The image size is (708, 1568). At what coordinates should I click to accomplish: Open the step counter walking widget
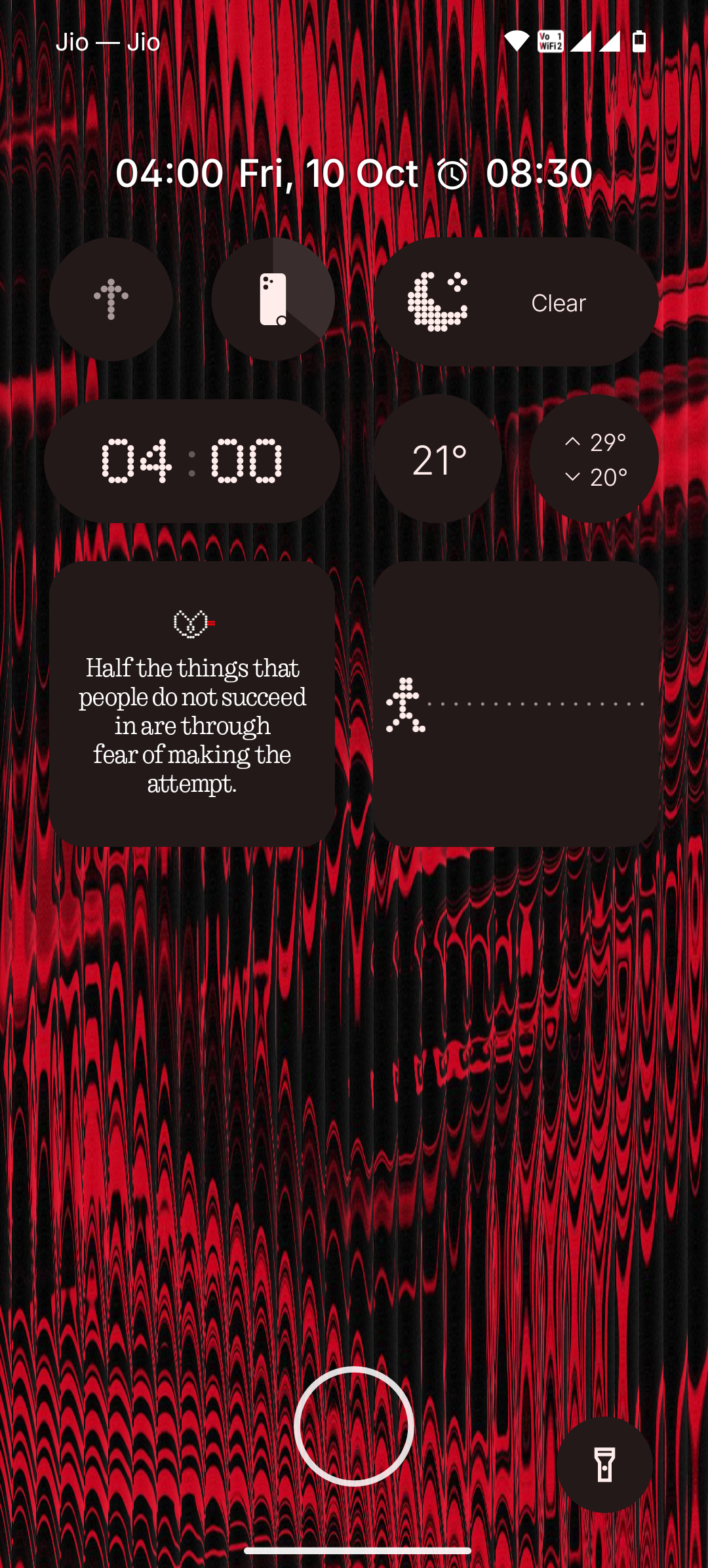point(516,704)
